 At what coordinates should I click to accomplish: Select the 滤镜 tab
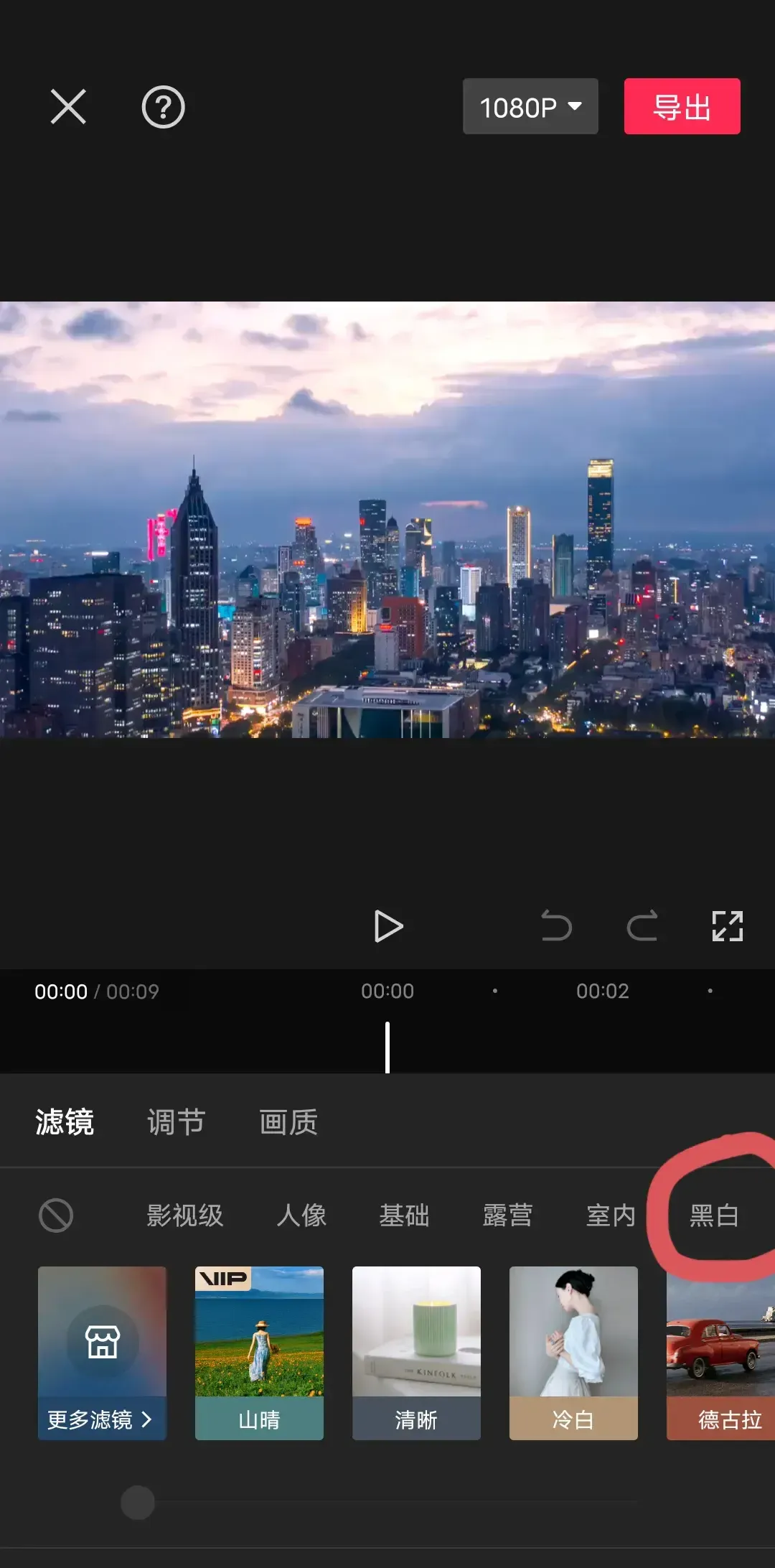(x=65, y=1122)
